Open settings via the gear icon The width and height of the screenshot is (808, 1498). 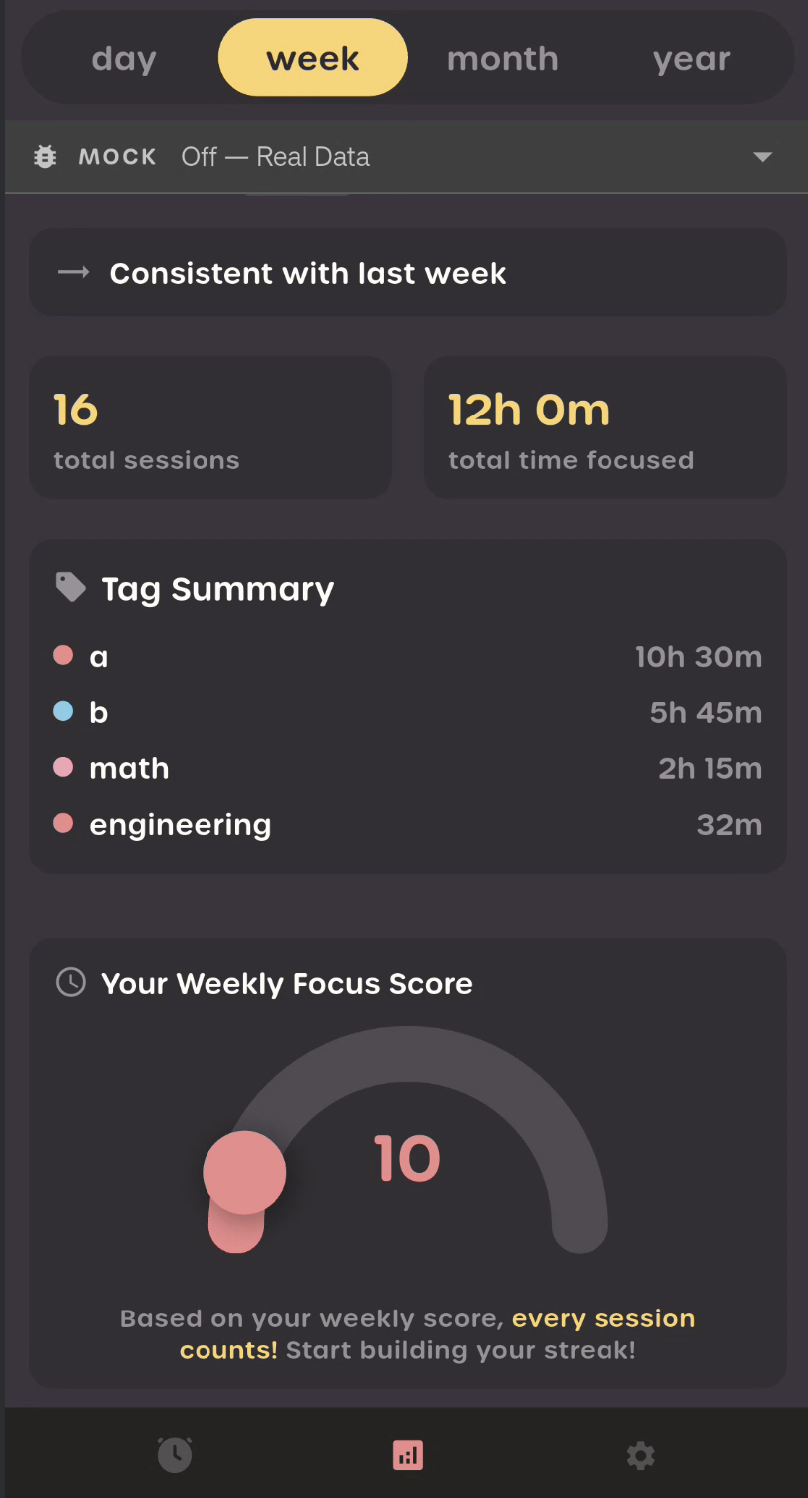[640, 1455]
